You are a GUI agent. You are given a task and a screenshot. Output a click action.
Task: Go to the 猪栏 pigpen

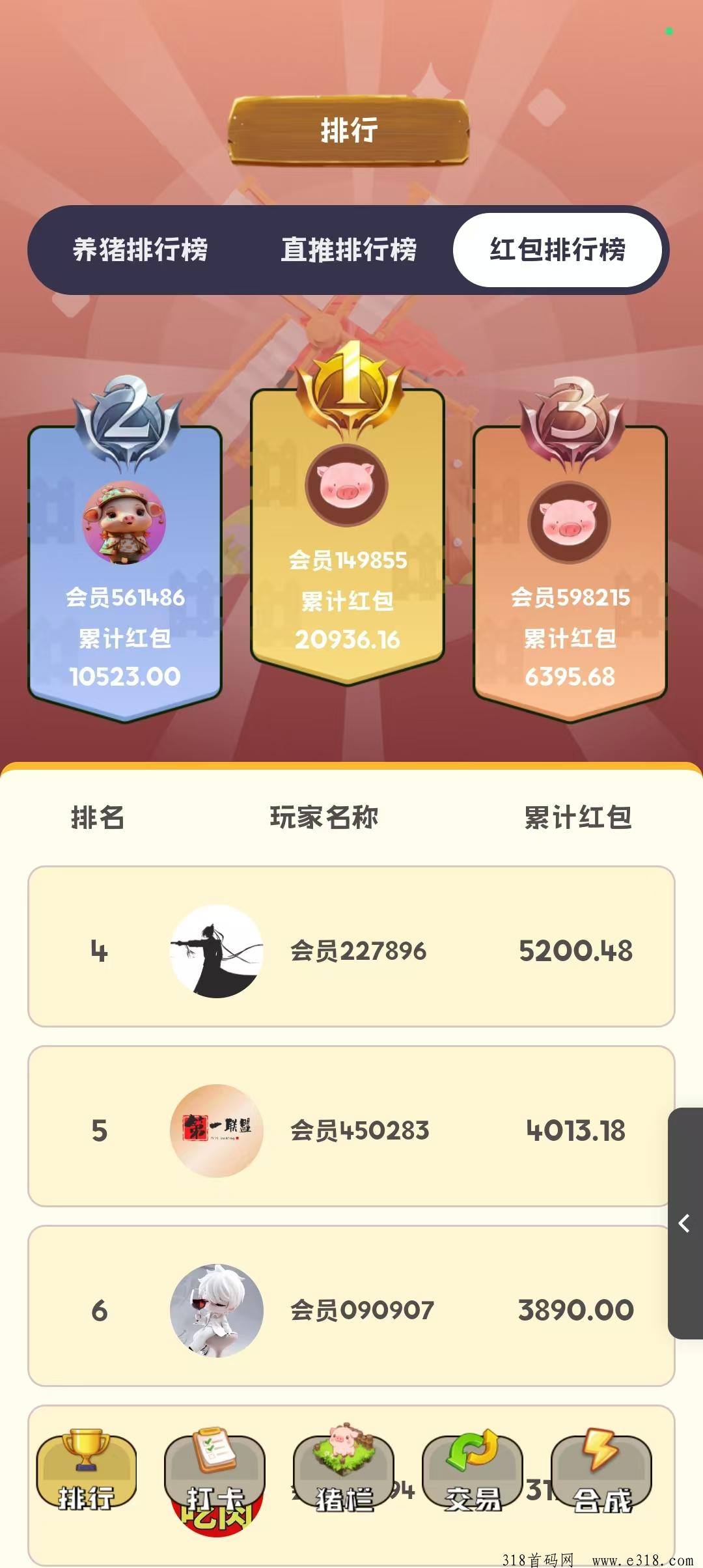coord(344,1473)
